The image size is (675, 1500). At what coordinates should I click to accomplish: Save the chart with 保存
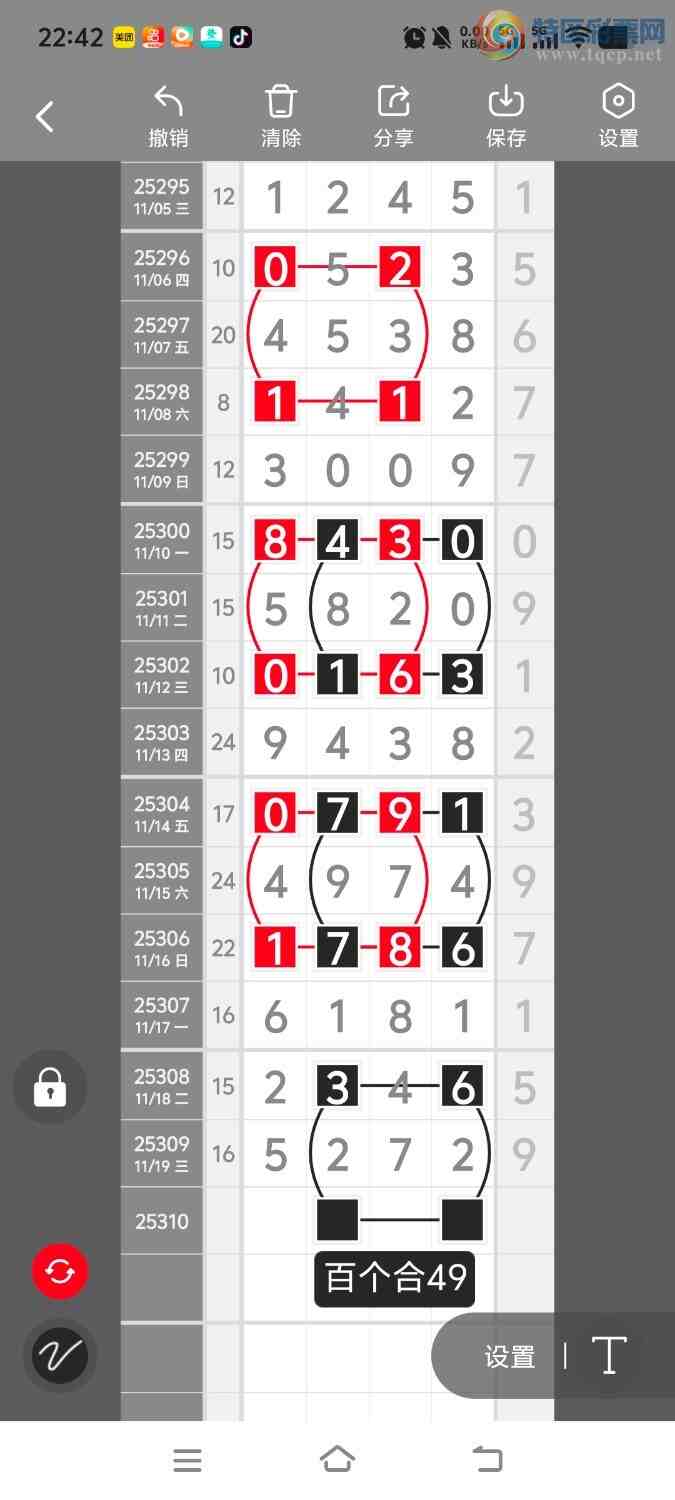tap(506, 116)
